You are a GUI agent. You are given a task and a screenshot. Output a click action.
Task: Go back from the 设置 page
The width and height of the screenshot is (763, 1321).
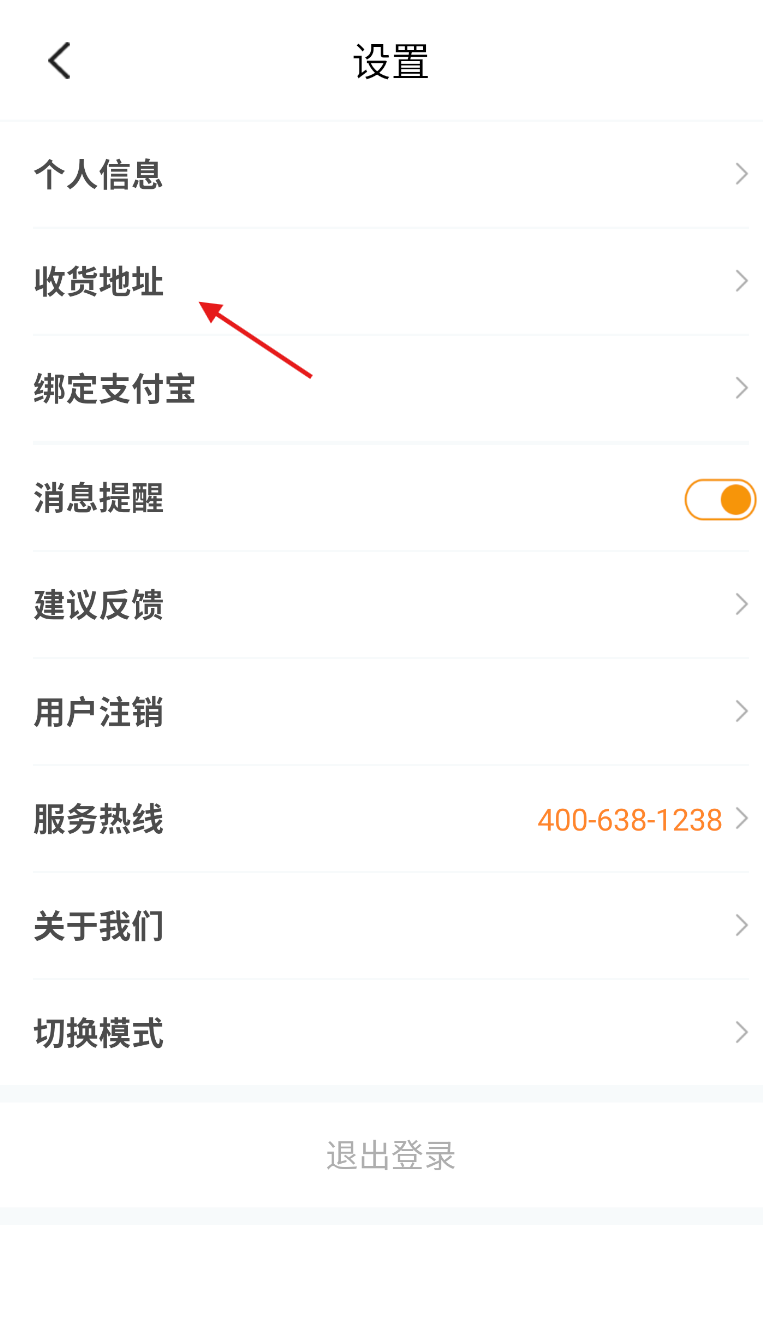(x=60, y=61)
